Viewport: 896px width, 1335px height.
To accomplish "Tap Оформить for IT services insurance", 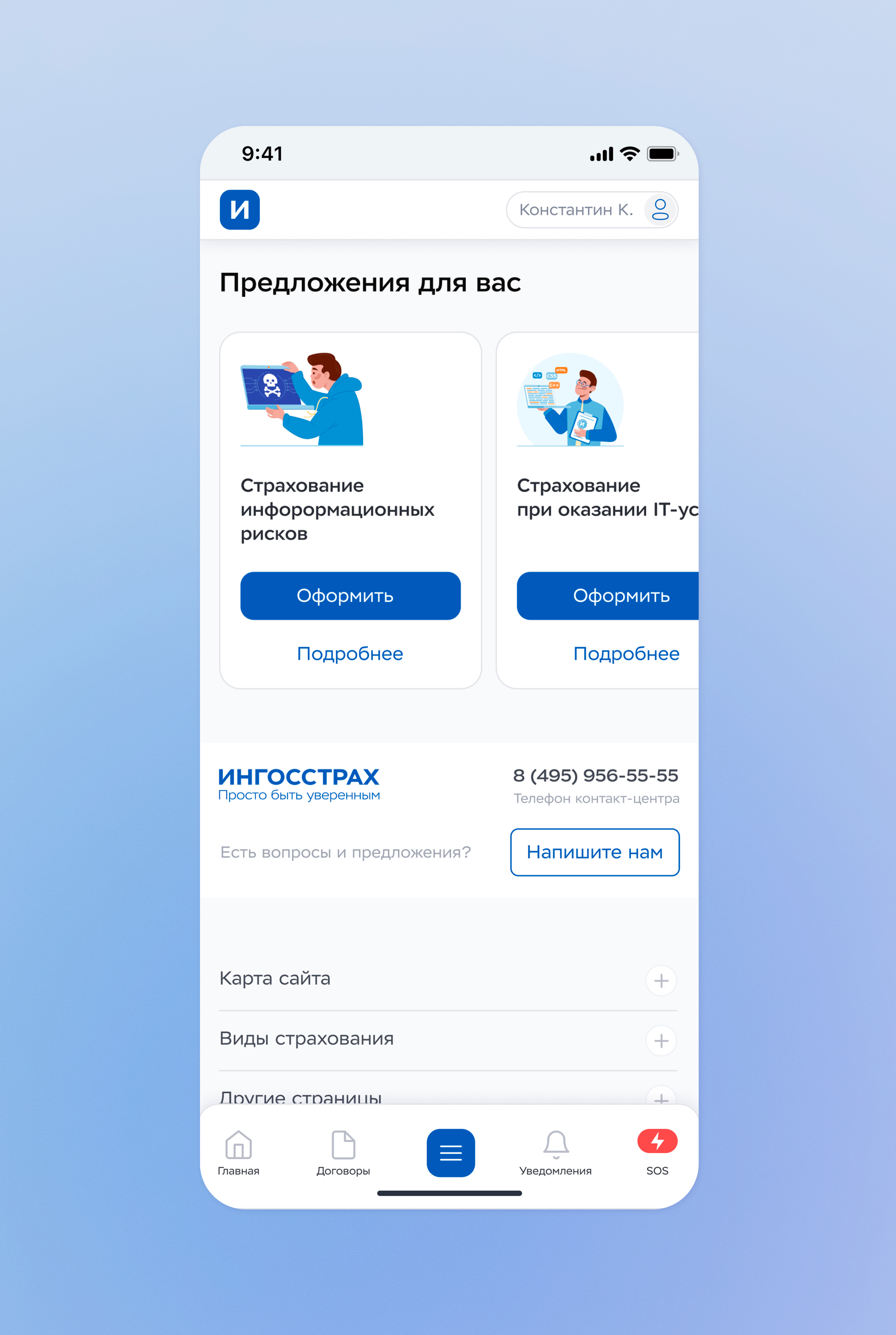I will [608, 595].
